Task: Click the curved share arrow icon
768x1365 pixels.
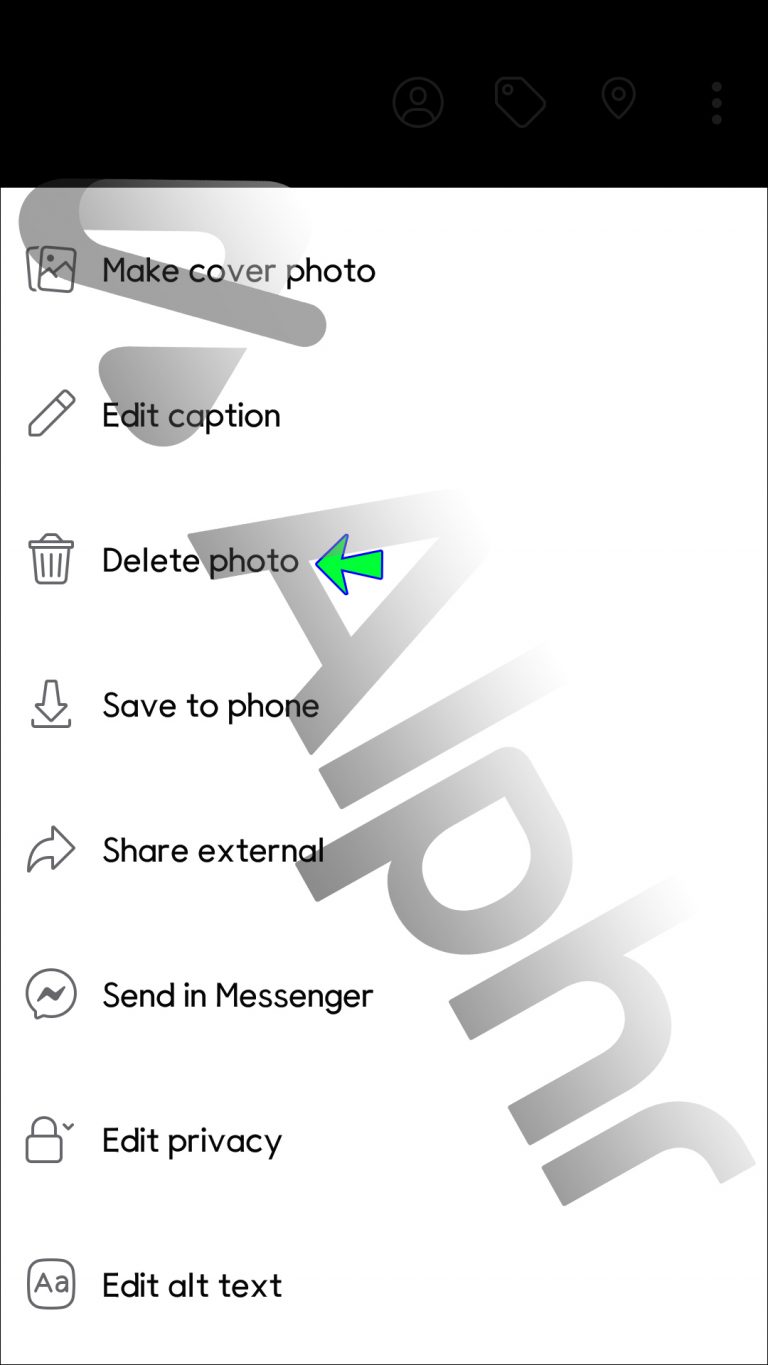Action: click(51, 849)
